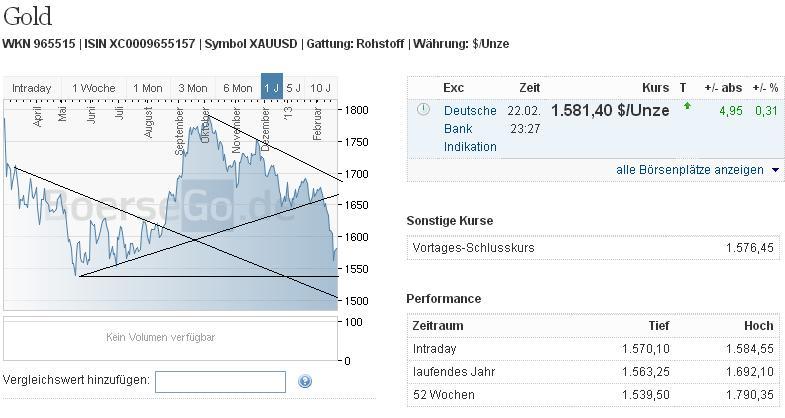Select the 1 Mon chart range
Image resolution: width=785 pixels, height=418 pixels.
[148, 88]
